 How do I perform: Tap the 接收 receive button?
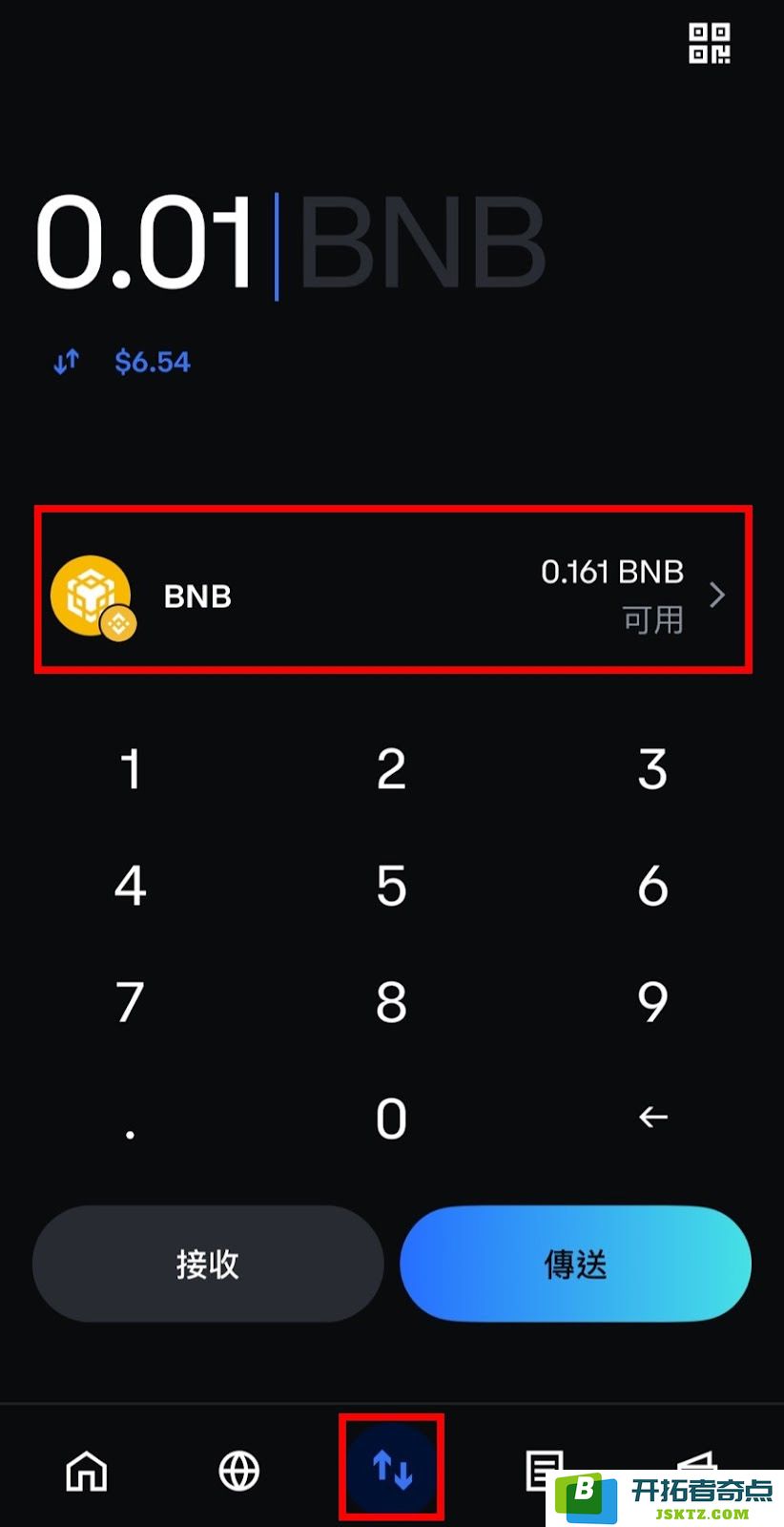click(208, 1264)
